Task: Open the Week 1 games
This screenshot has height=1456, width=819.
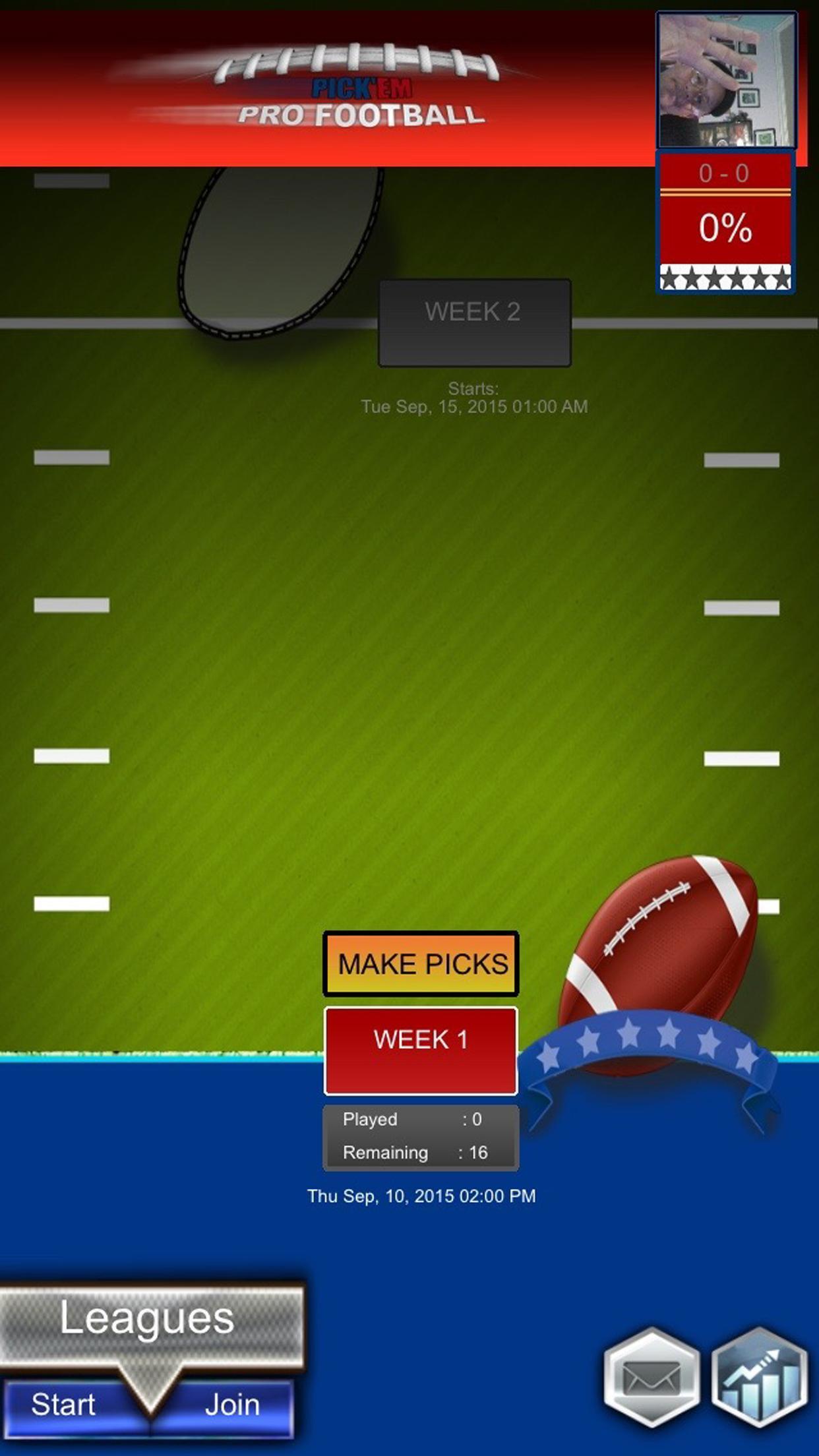Action: click(421, 1050)
